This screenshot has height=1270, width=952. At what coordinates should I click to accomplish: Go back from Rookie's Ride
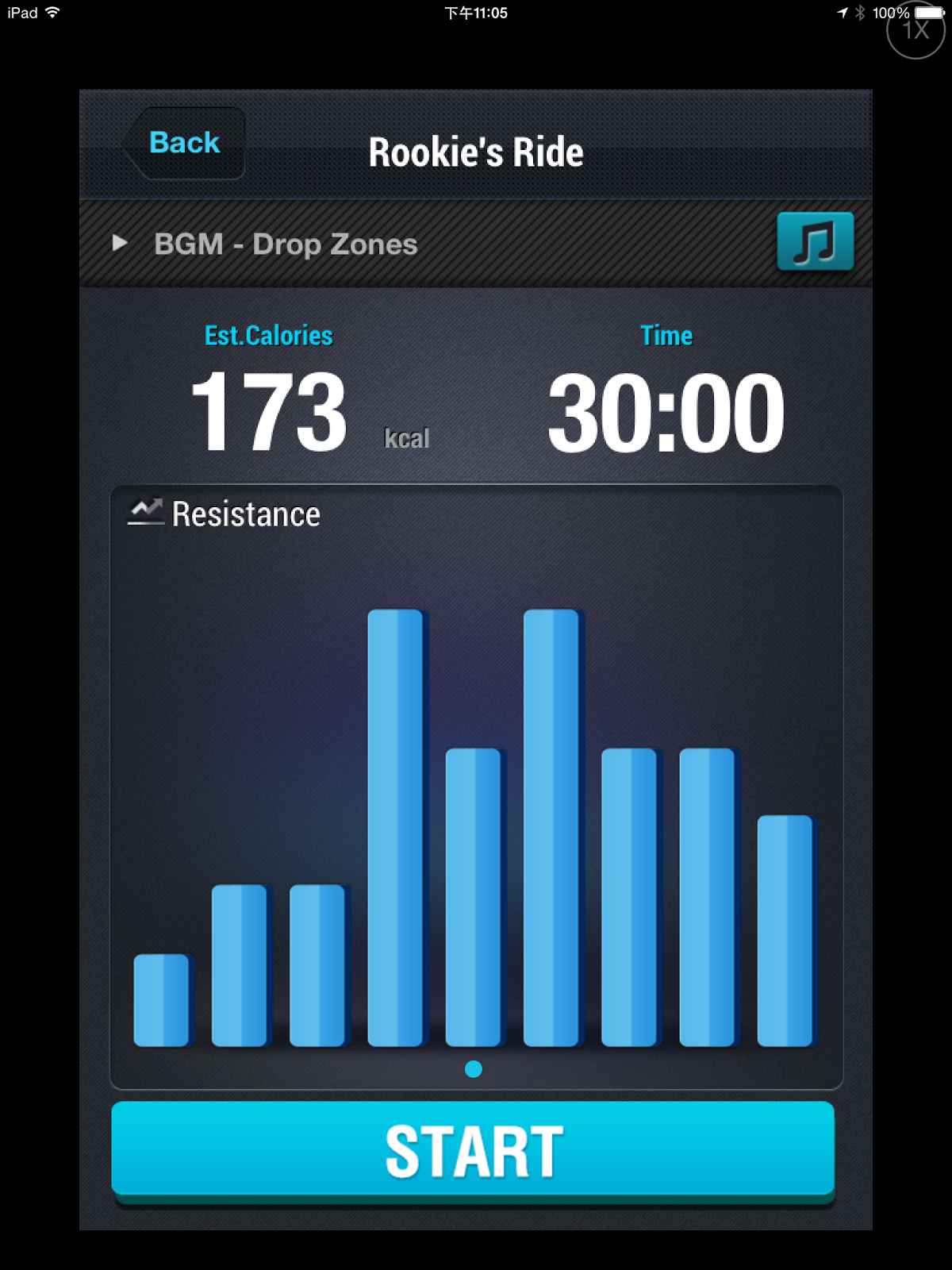pyautogui.click(x=184, y=144)
